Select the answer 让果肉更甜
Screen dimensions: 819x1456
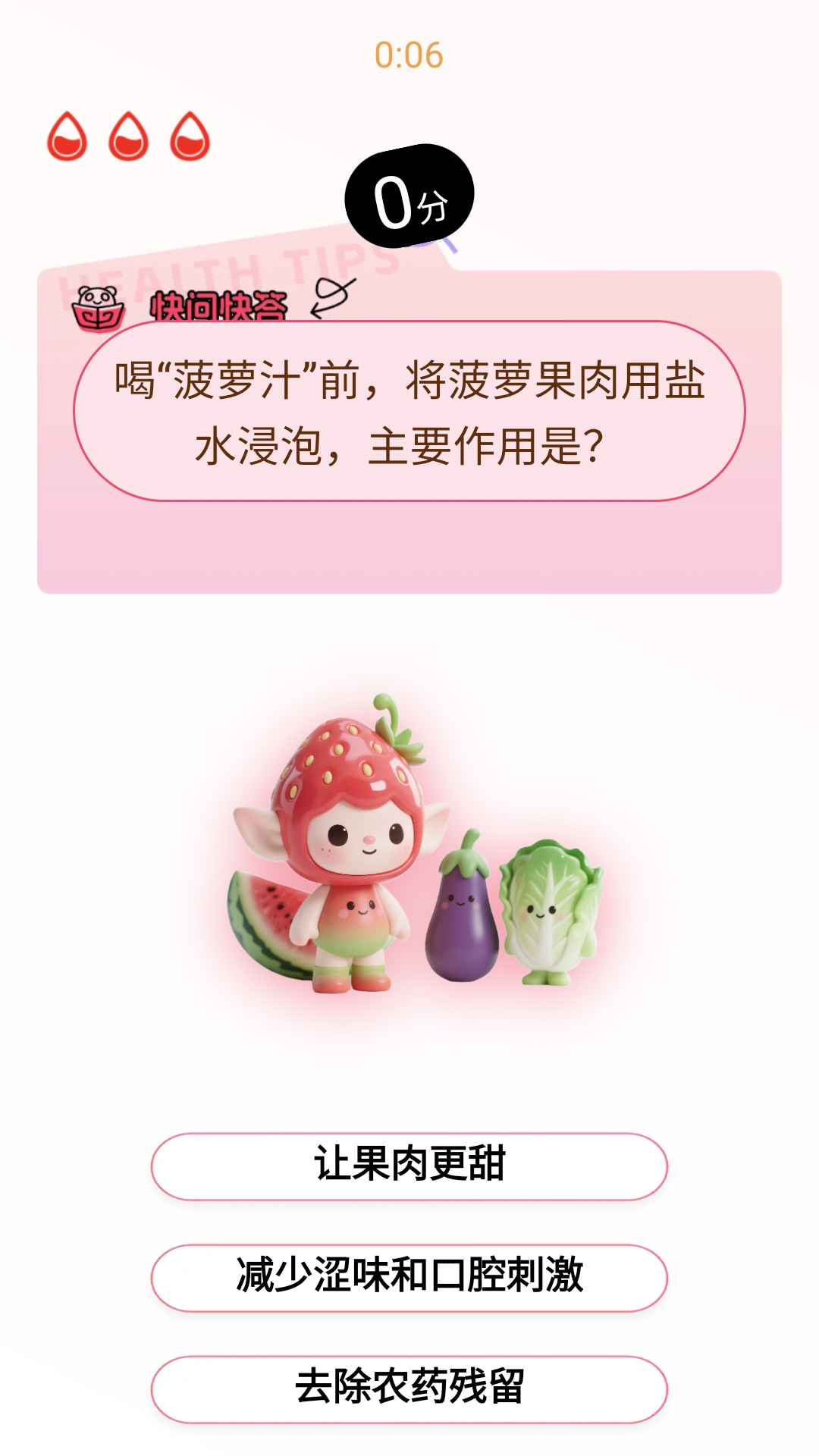[409, 1166]
